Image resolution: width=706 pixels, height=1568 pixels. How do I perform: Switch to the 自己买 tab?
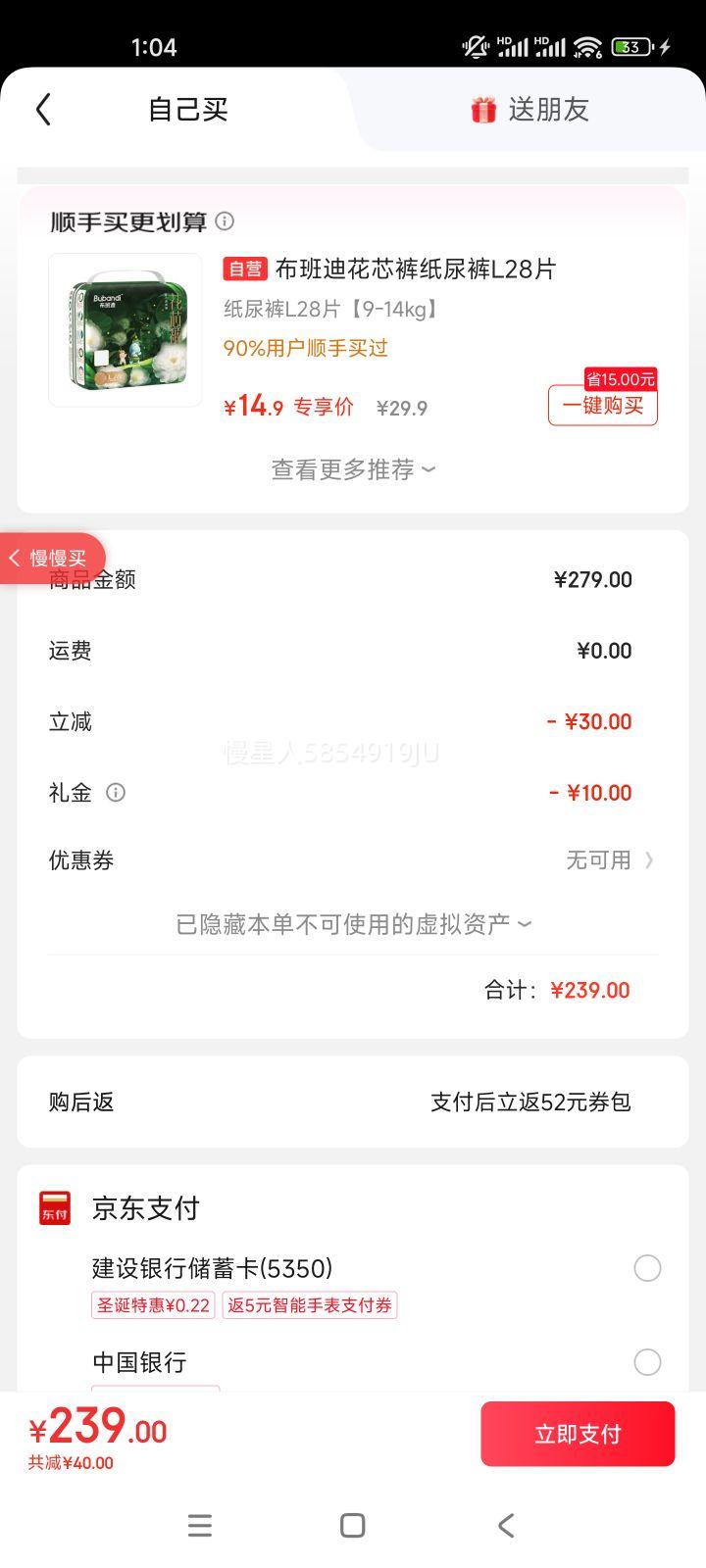(187, 109)
